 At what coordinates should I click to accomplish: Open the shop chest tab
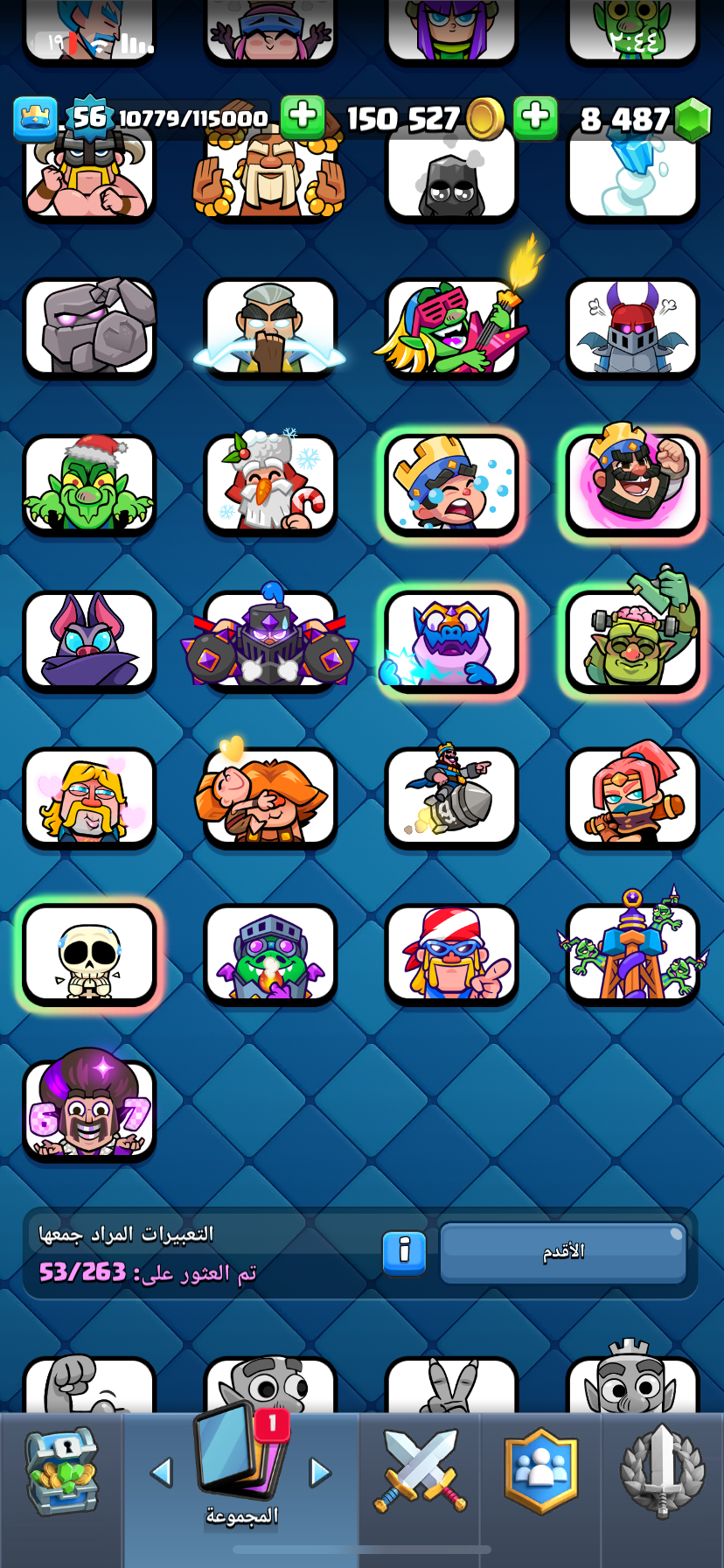point(61,1473)
